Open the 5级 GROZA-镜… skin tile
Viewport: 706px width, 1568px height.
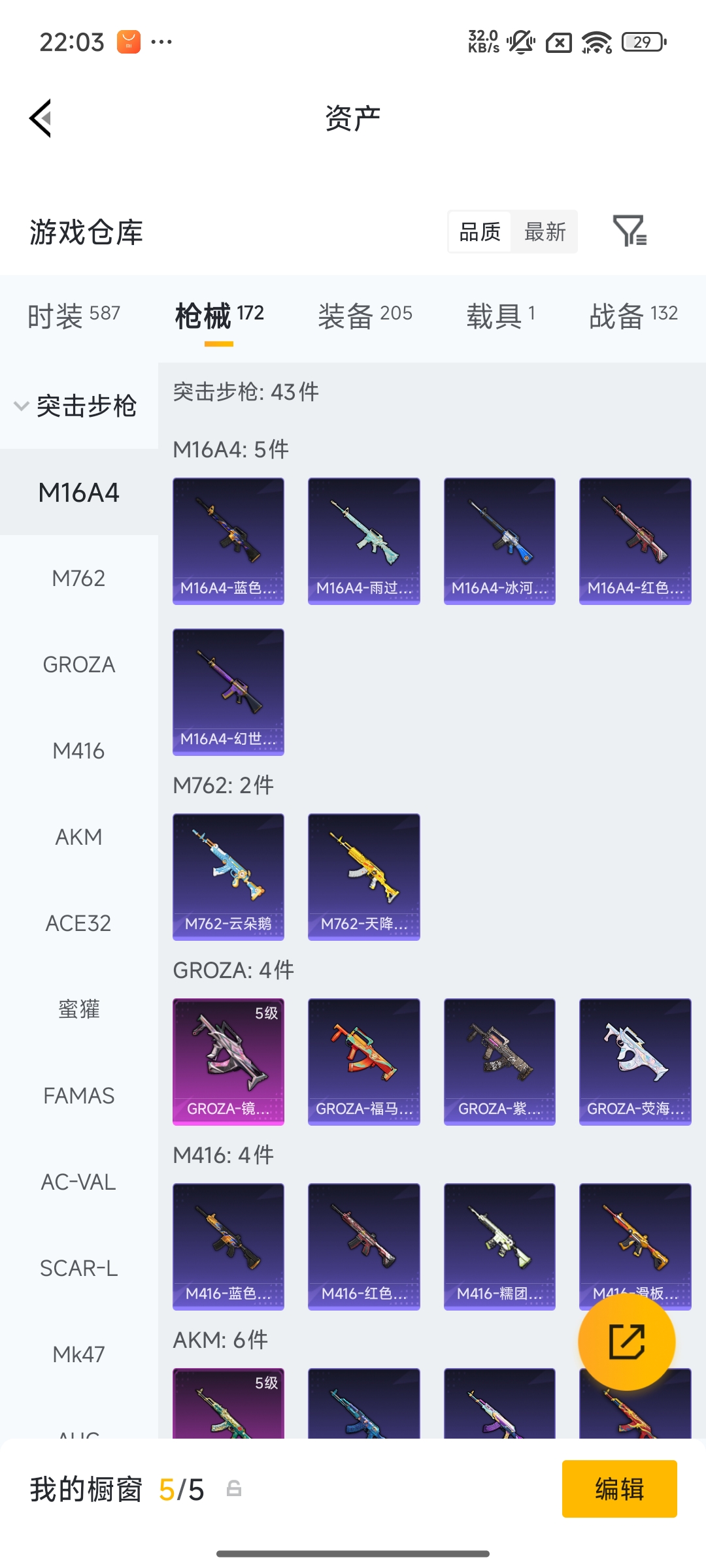pos(228,1062)
